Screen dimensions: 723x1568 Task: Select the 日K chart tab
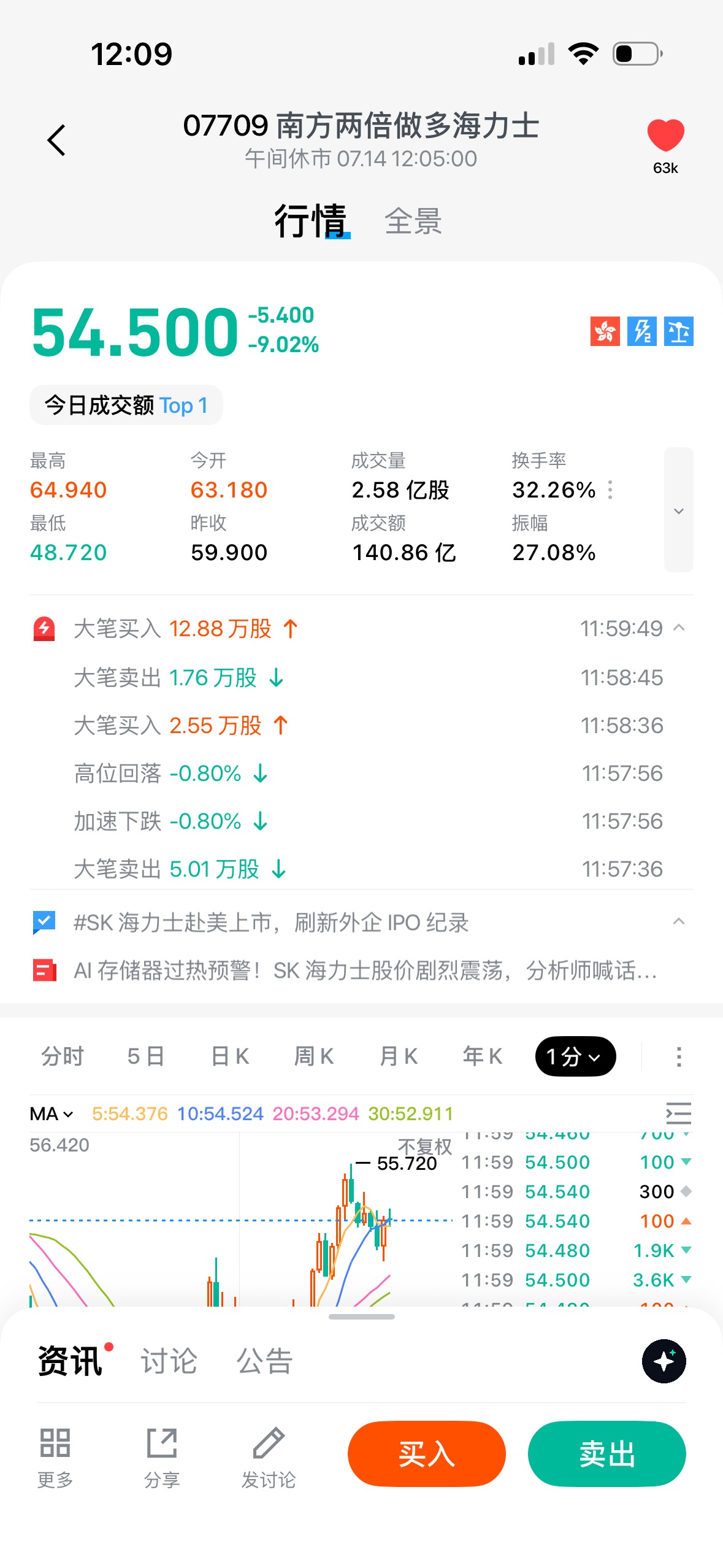coord(230,1056)
